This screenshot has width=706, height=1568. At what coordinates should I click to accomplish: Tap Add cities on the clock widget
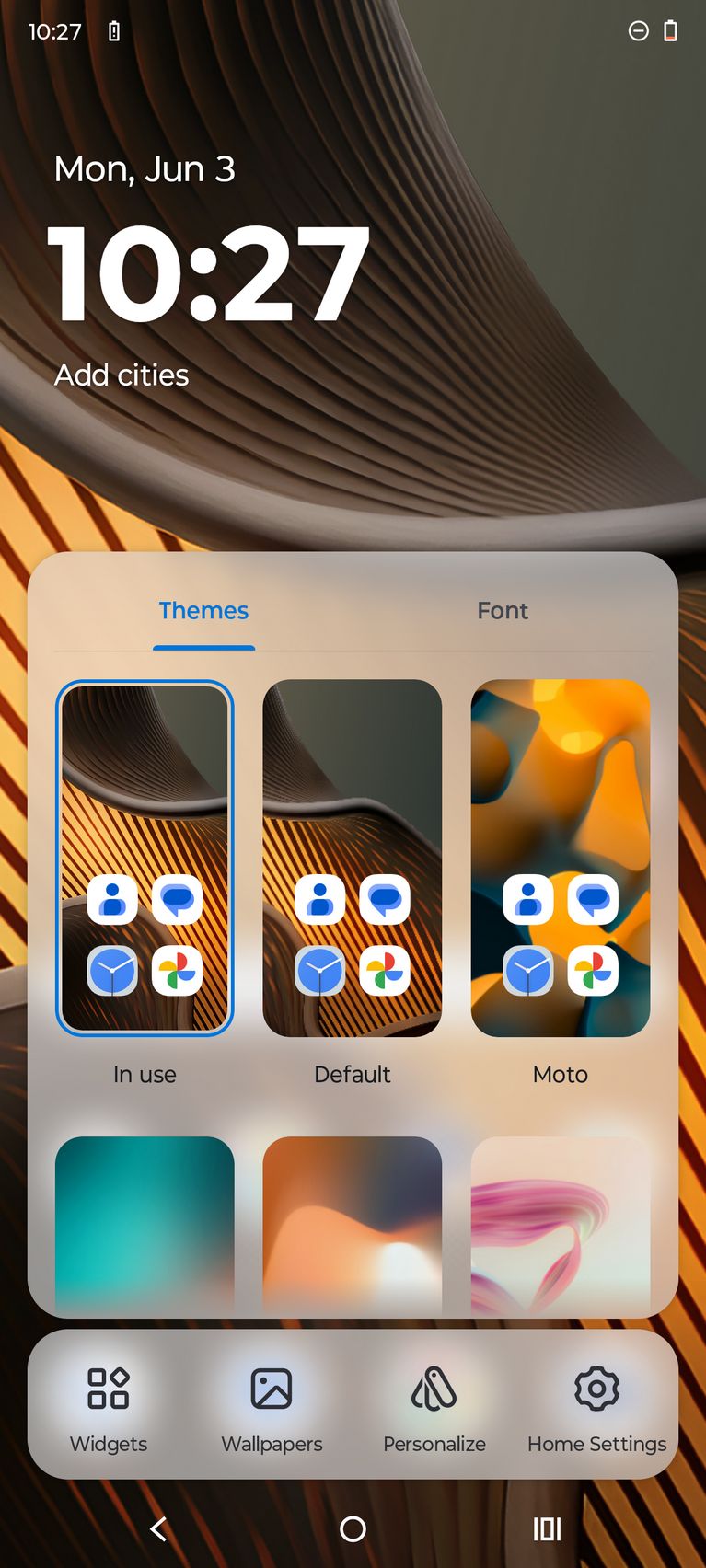122,375
